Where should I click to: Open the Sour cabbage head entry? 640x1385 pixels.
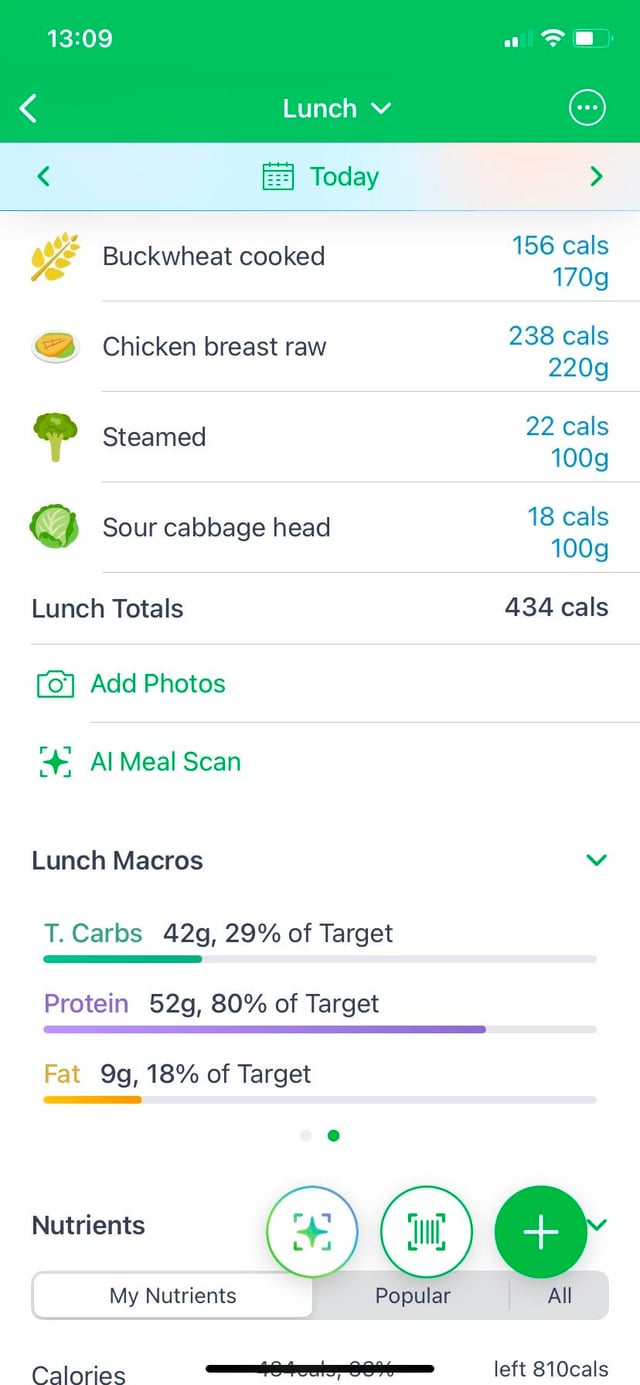pyautogui.click(x=320, y=527)
